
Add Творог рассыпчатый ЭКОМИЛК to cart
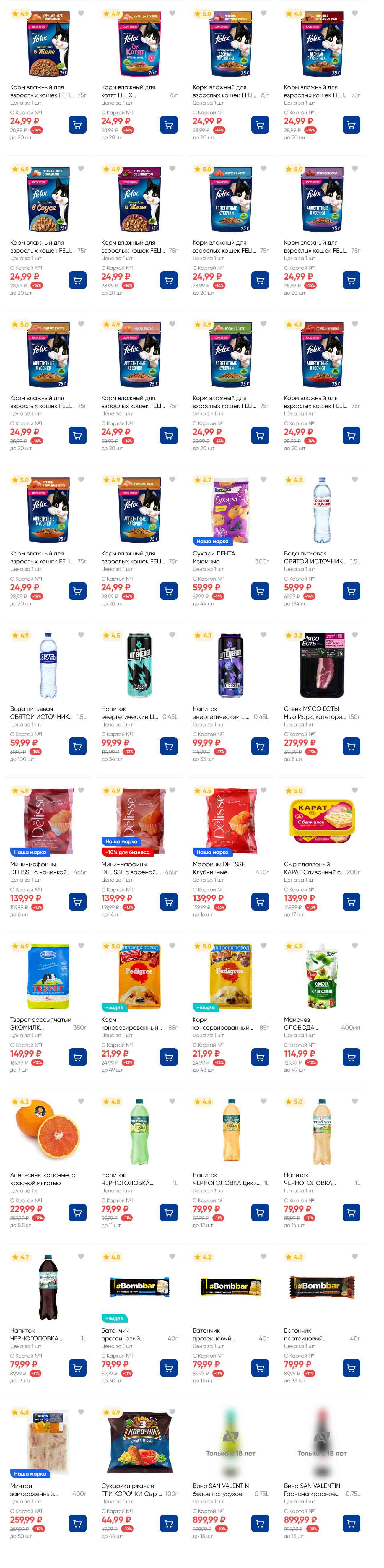[77, 1057]
